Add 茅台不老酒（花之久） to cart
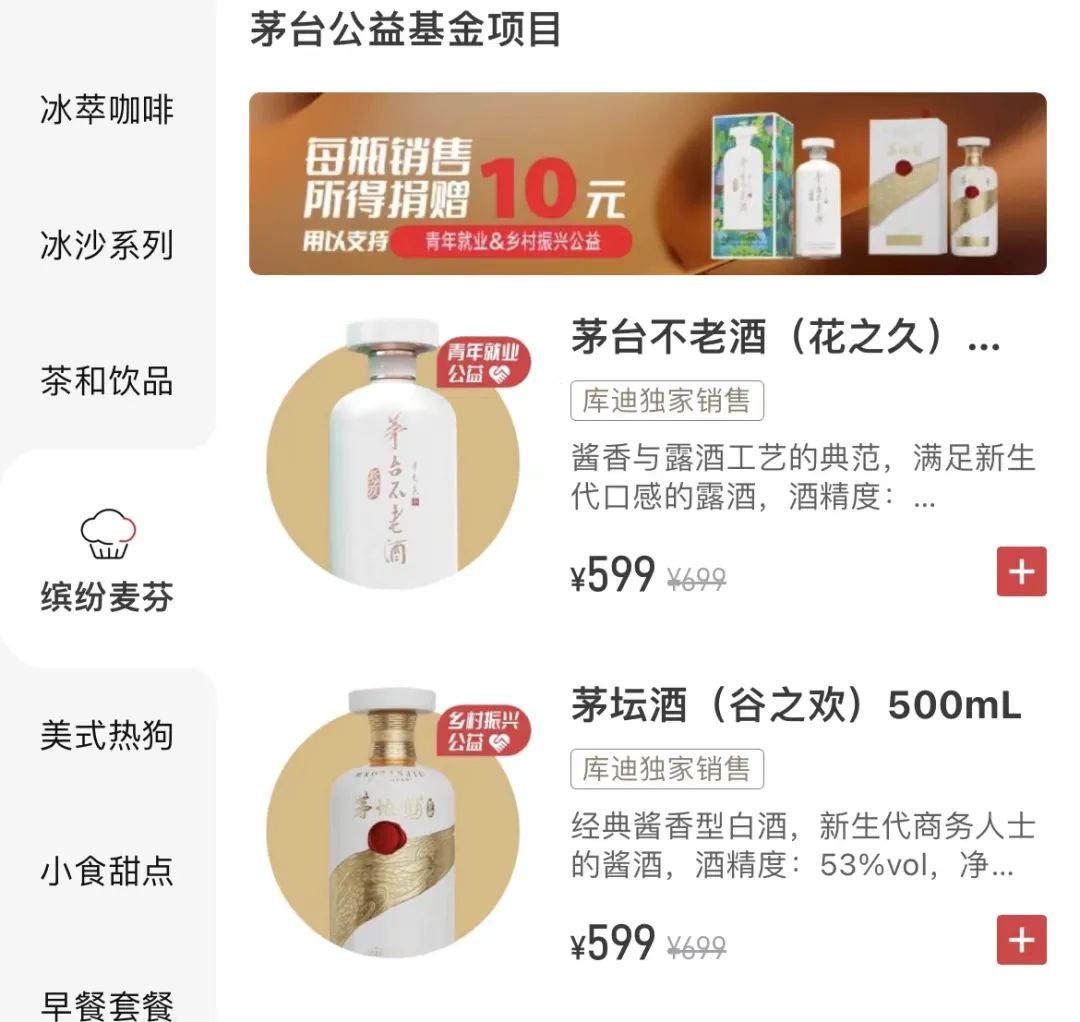 click(x=1021, y=572)
